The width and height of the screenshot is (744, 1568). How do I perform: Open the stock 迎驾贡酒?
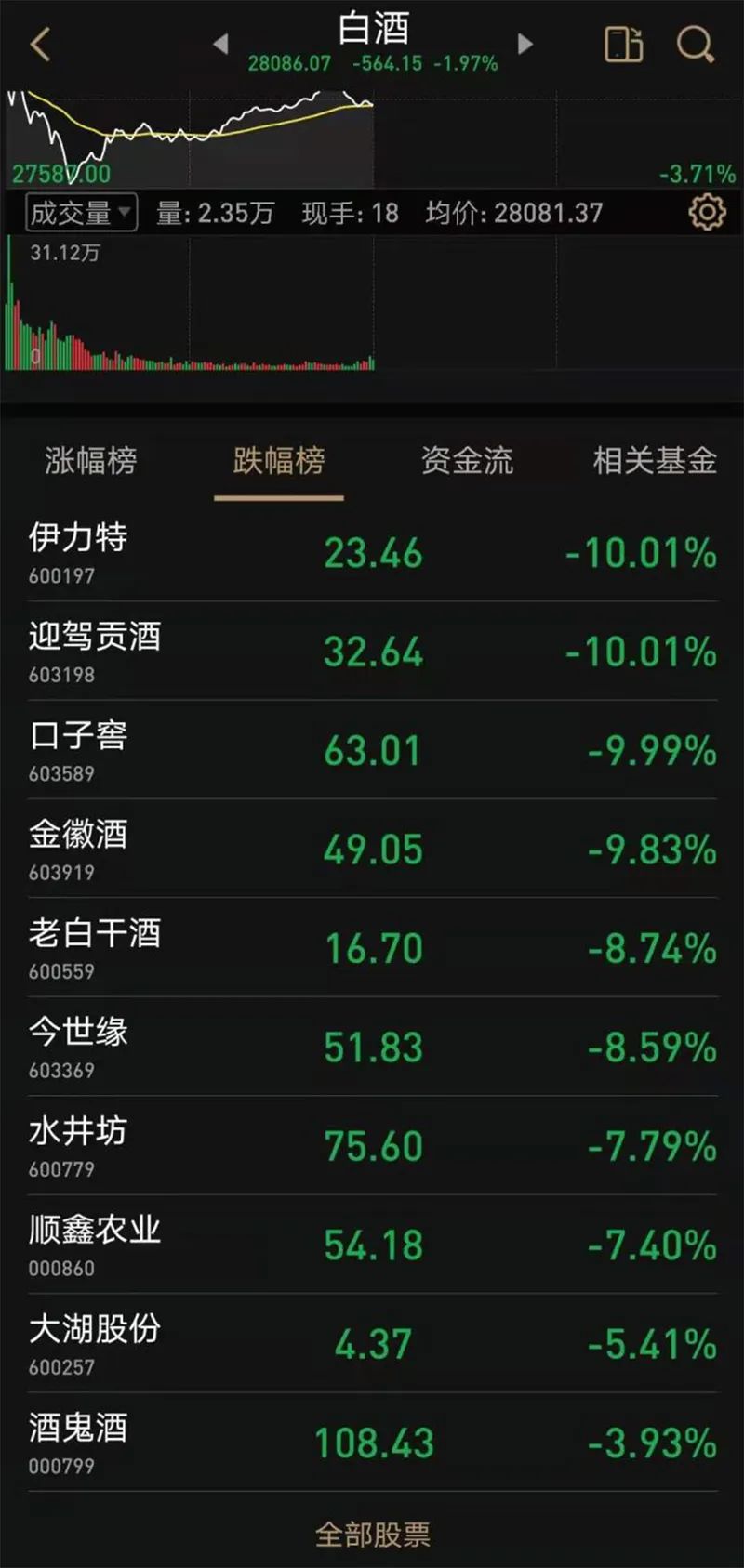click(372, 651)
